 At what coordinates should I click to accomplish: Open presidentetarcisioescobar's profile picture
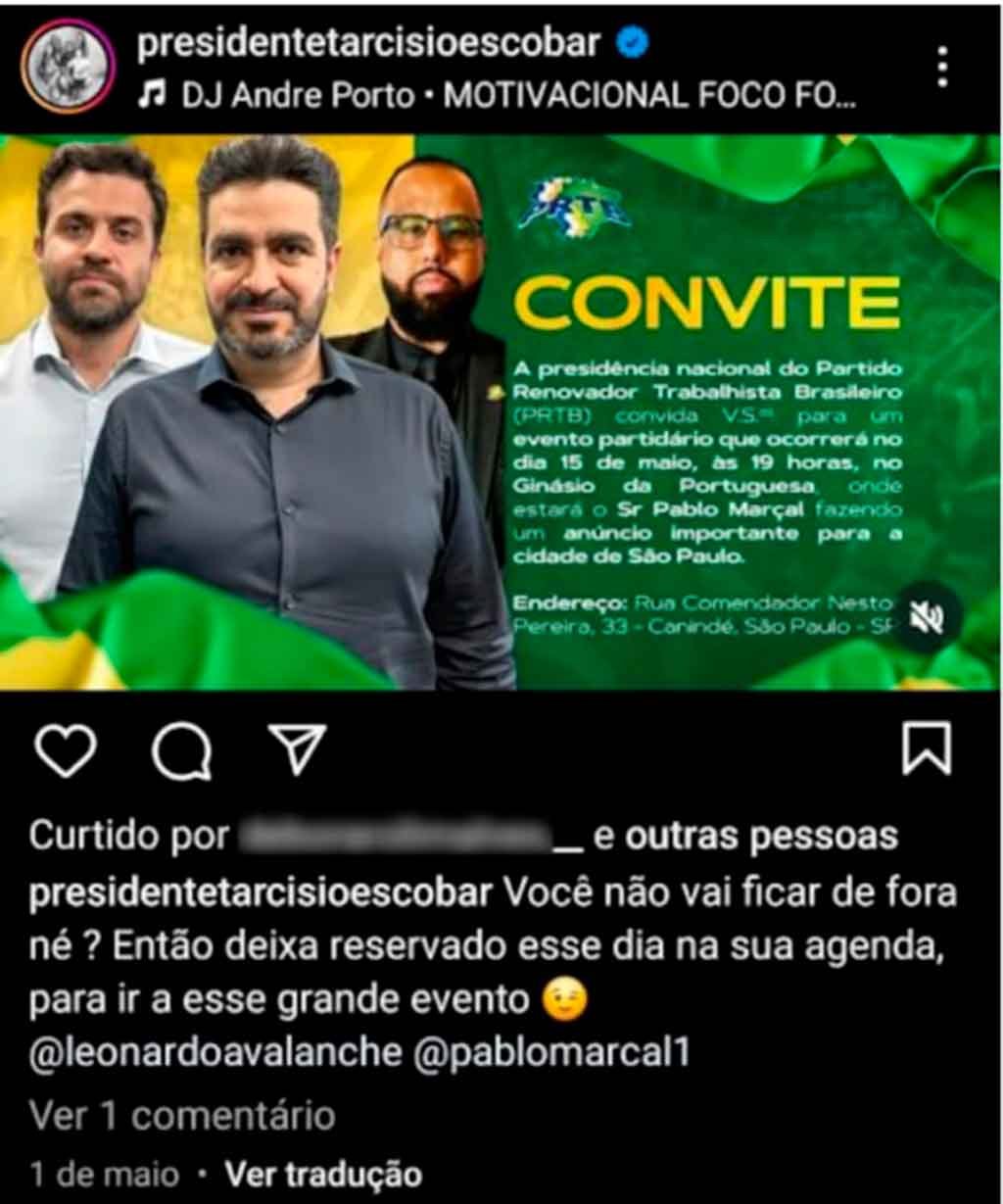pos(69,67)
